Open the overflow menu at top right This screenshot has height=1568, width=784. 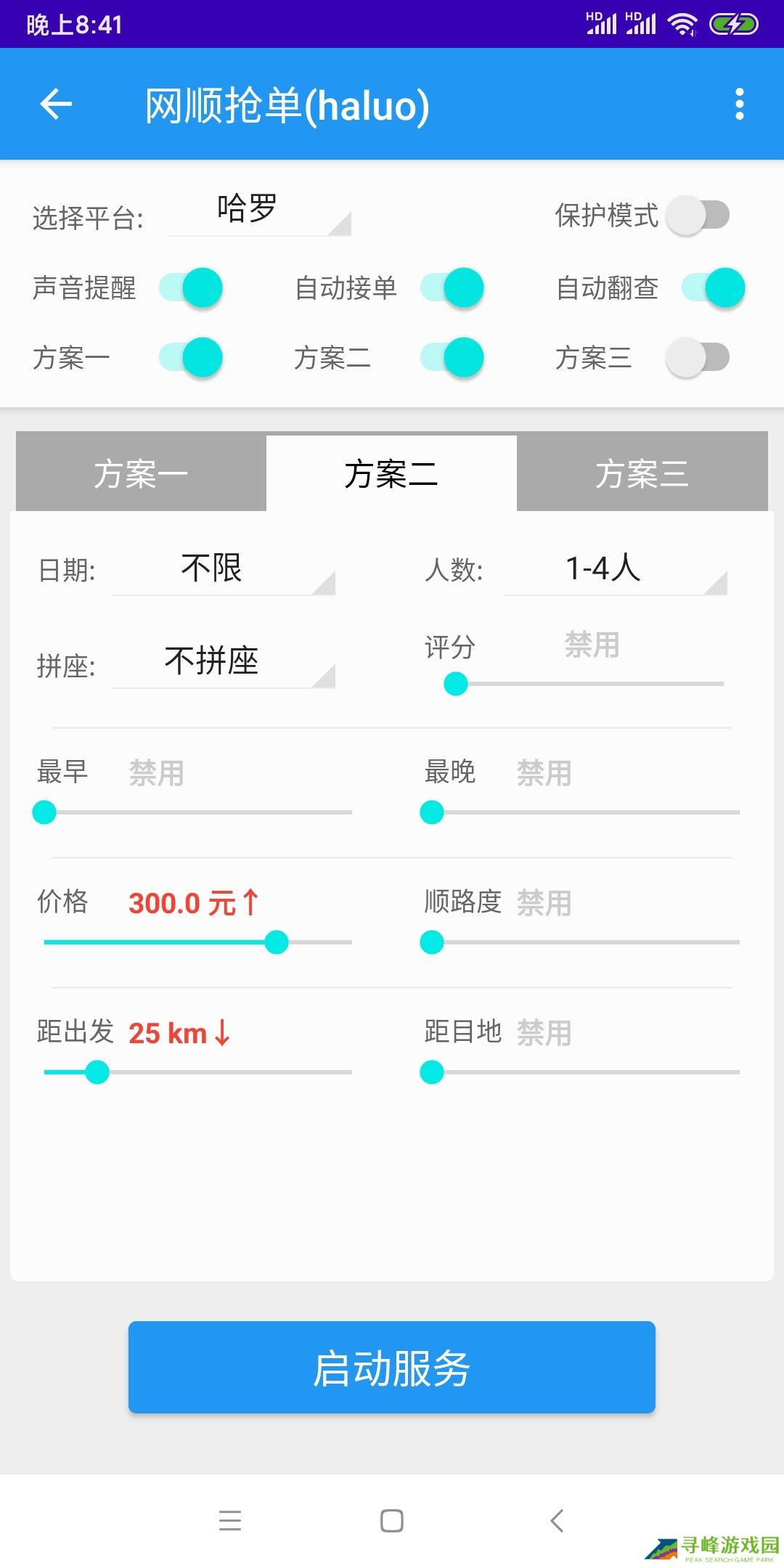739,104
